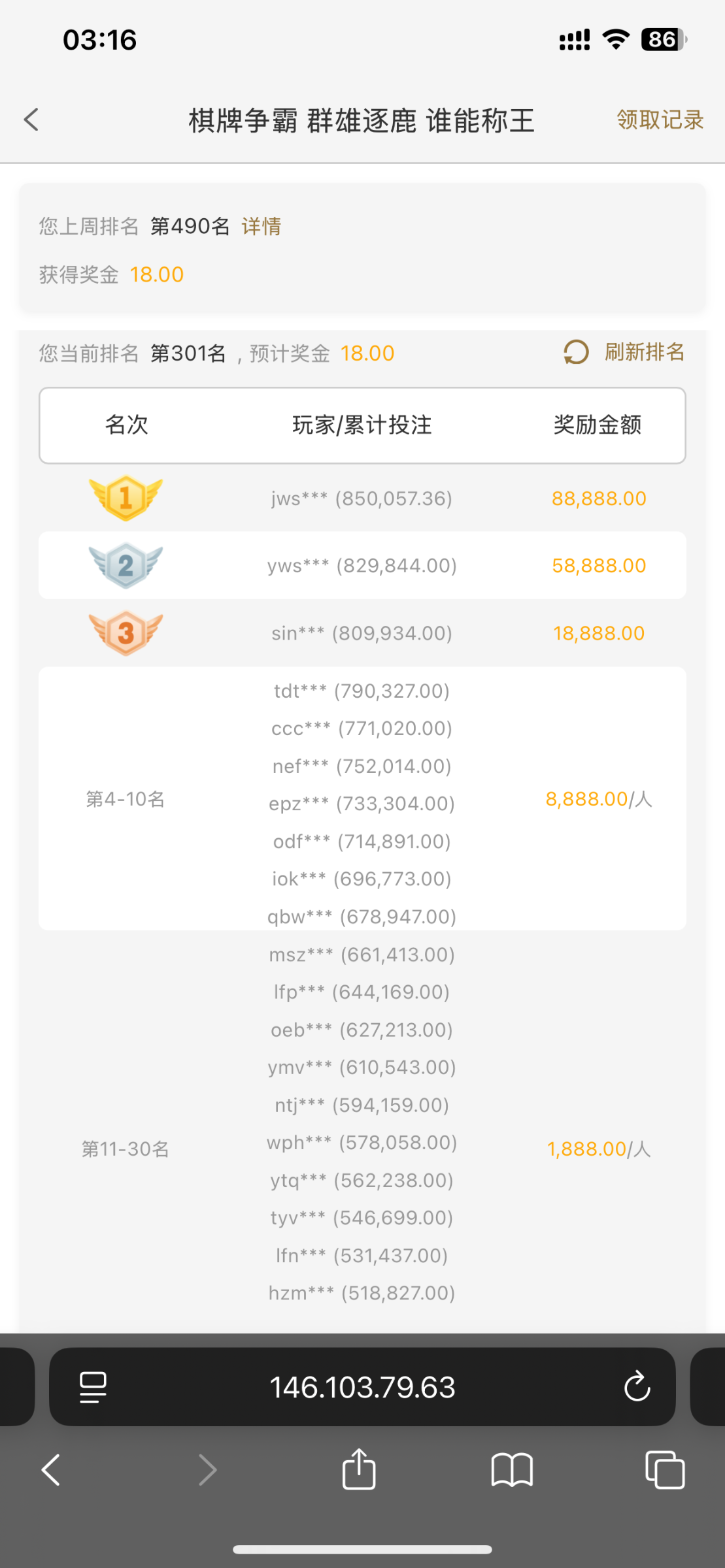This screenshot has height=1568, width=725.
Task: View 详情 for last week's ranking
Action: coord(261,226)
